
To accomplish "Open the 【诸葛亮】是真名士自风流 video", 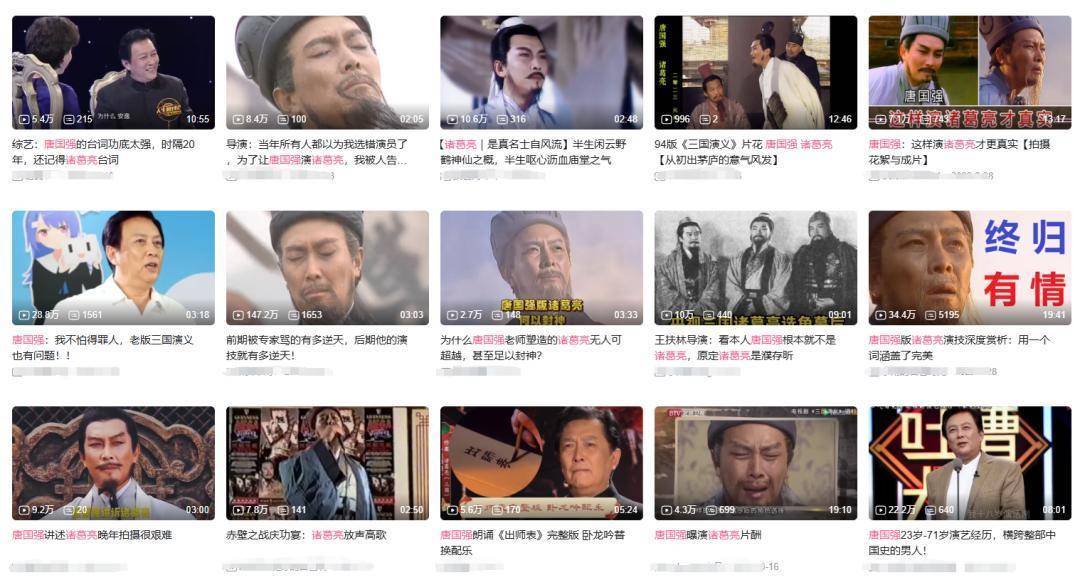I will click(541, 72).
